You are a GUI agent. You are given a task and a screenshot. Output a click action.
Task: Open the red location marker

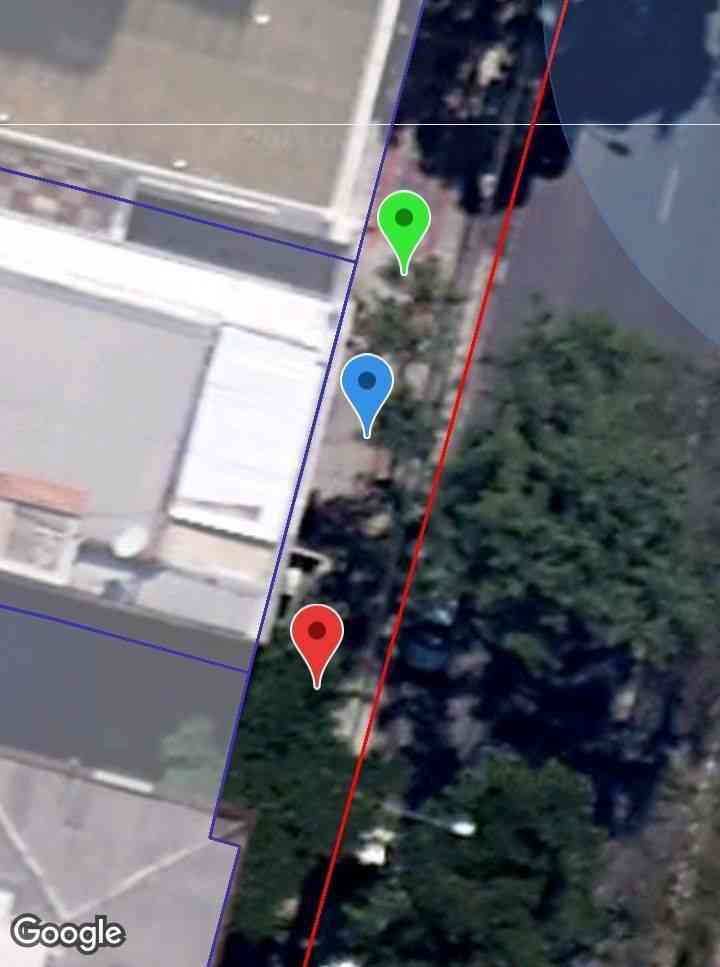(317, 636)
